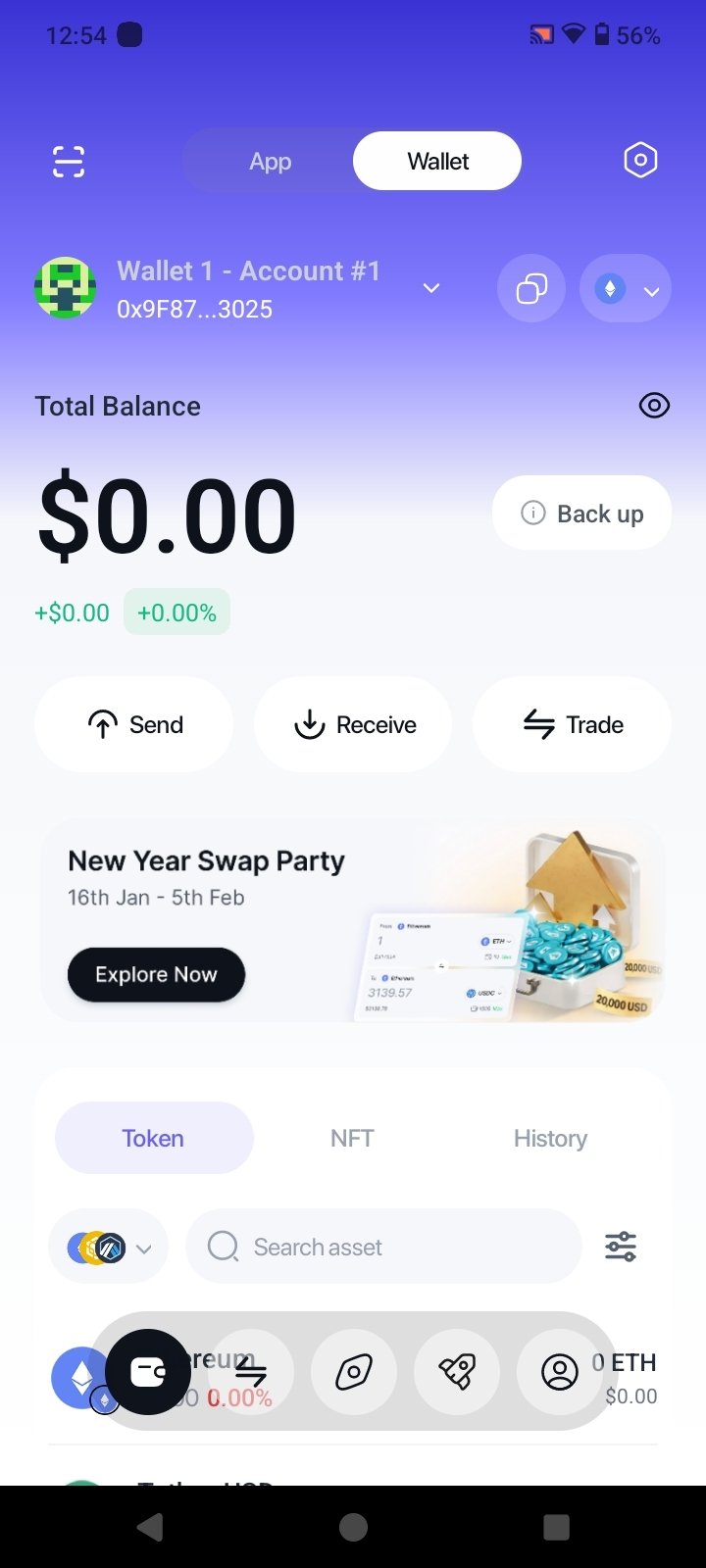Viewport: 706px width, 1568px height.
Task: Open the profile tab in bottom bar
Action: [x=560, y=1372]
